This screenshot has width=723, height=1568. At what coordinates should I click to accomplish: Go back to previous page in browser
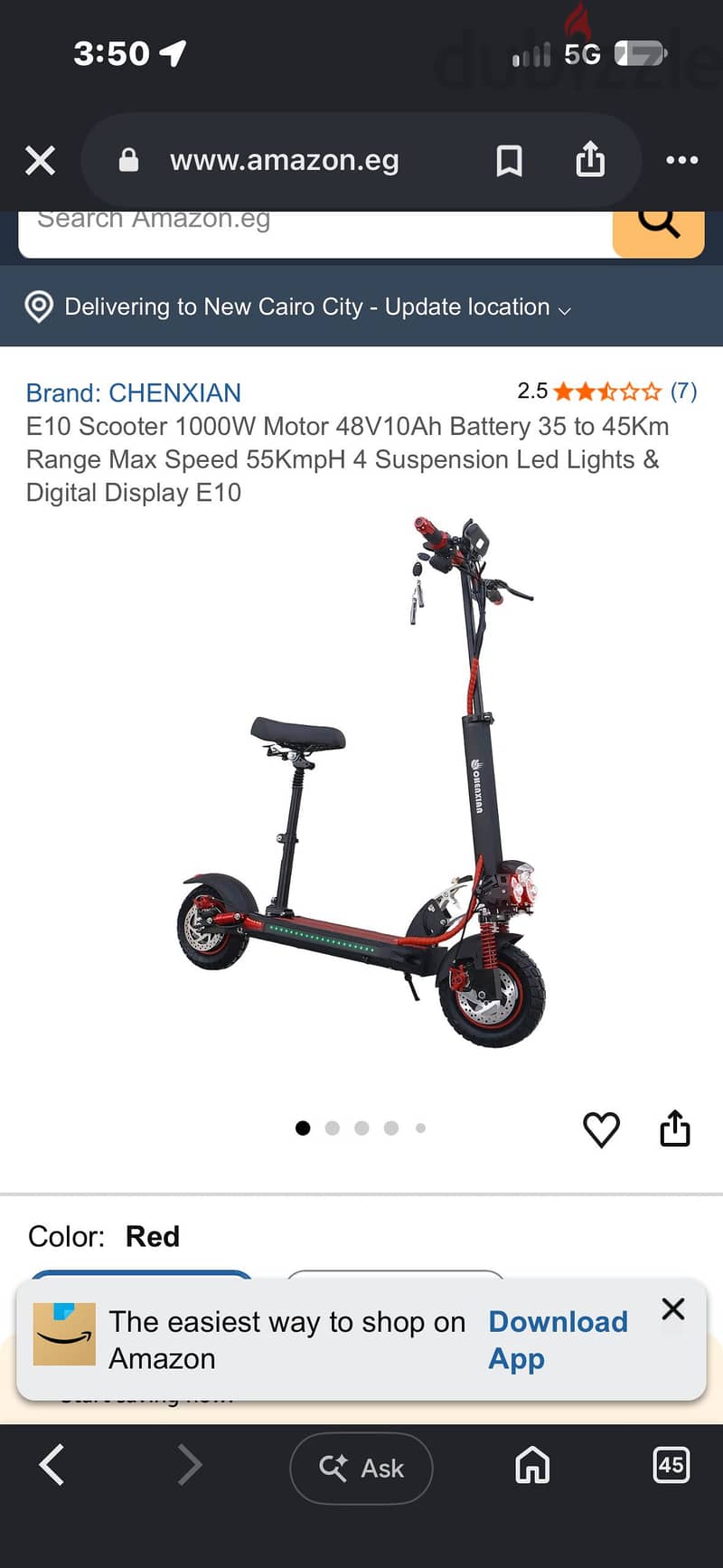tap(52, 1465)
